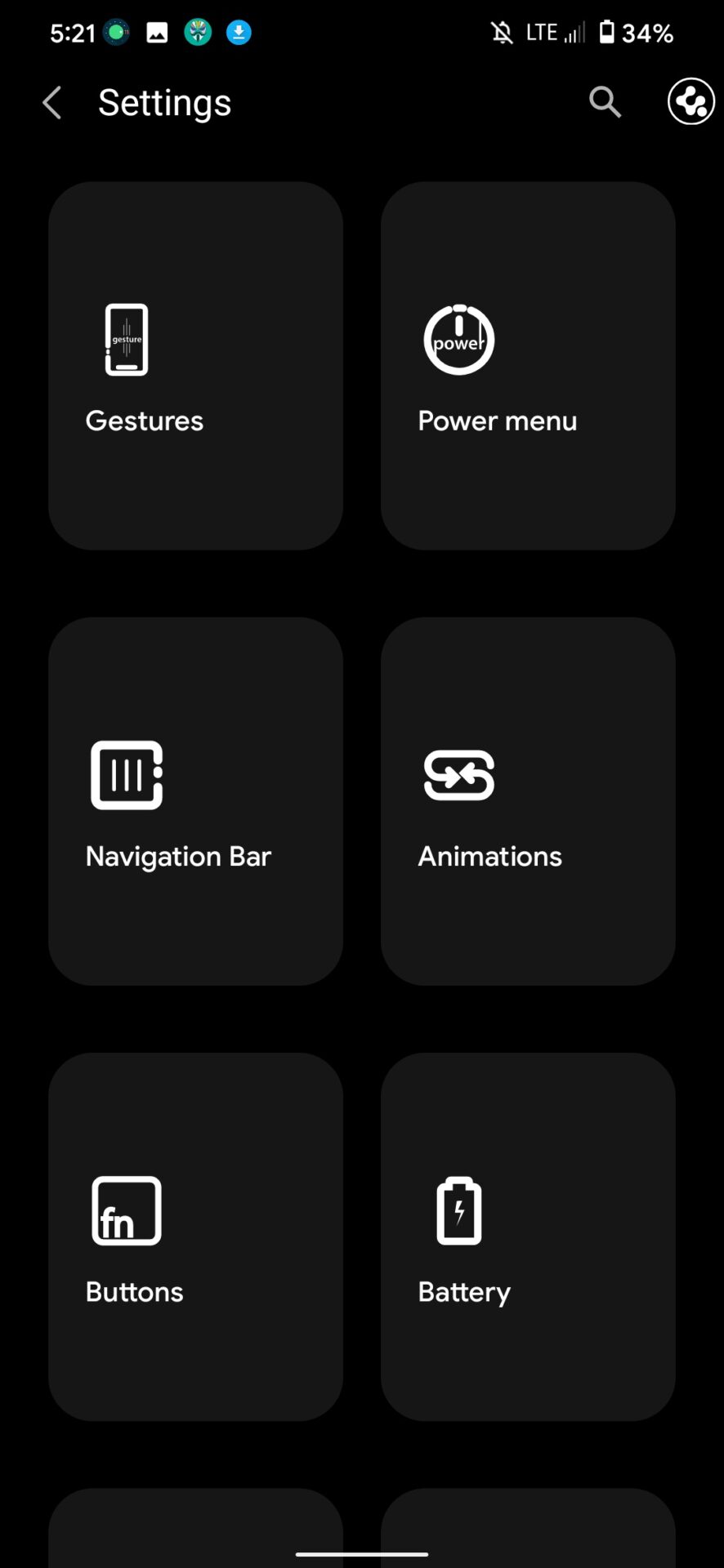This screenshot has height=1568, width=724.
Task: Open the Buttons settings card
Action: tap(195, 1236)
